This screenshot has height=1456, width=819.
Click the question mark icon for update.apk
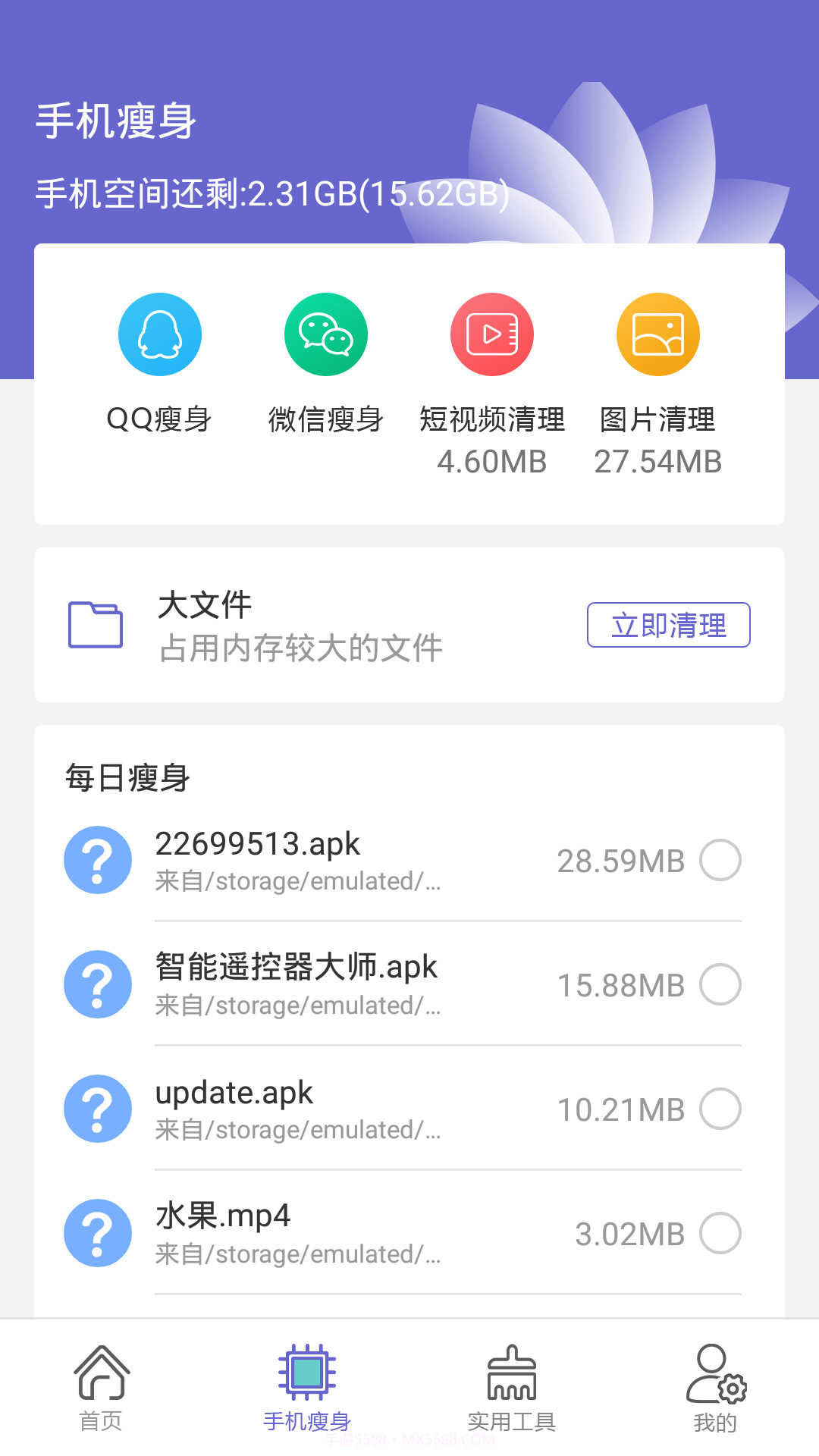coord(97,1109)
